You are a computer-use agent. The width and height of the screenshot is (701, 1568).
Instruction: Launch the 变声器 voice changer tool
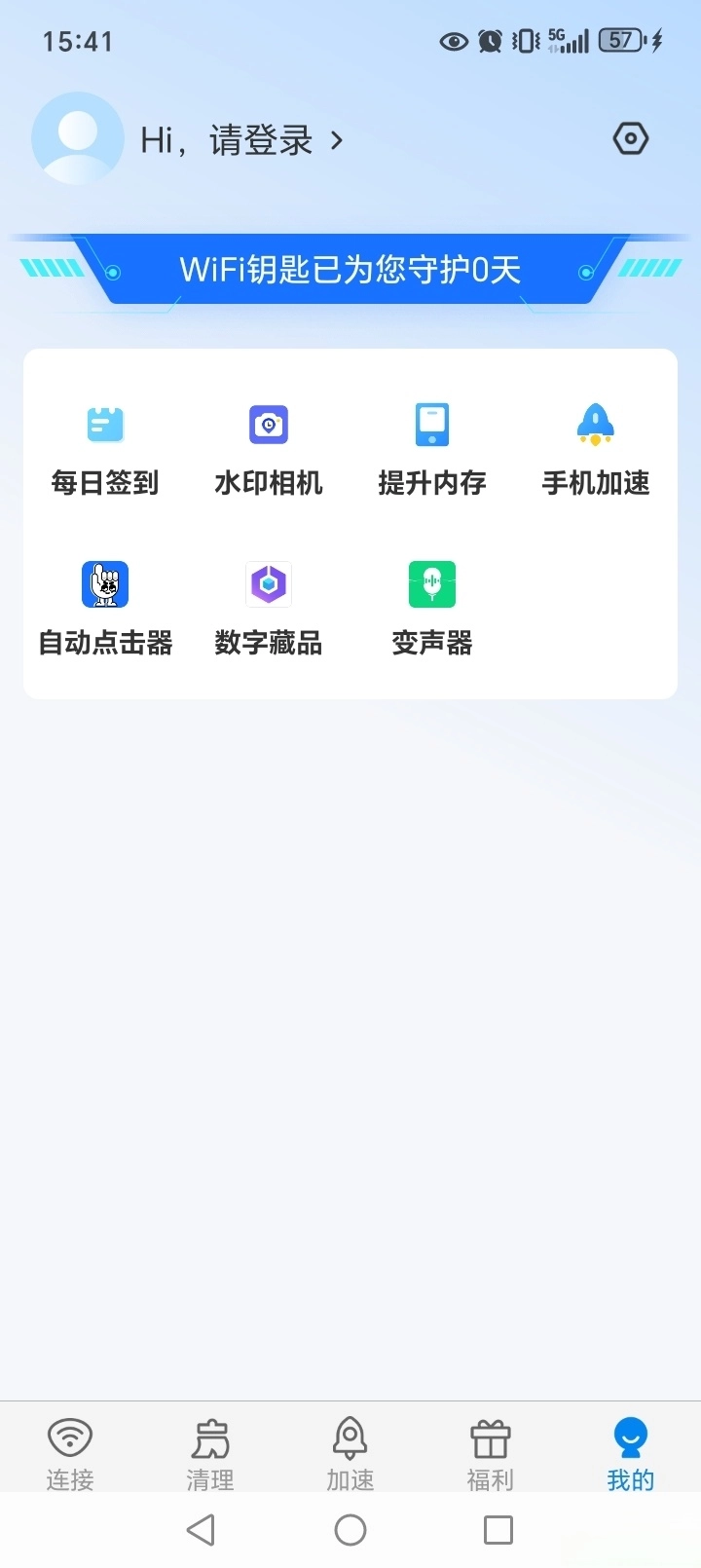click(431, 584)
